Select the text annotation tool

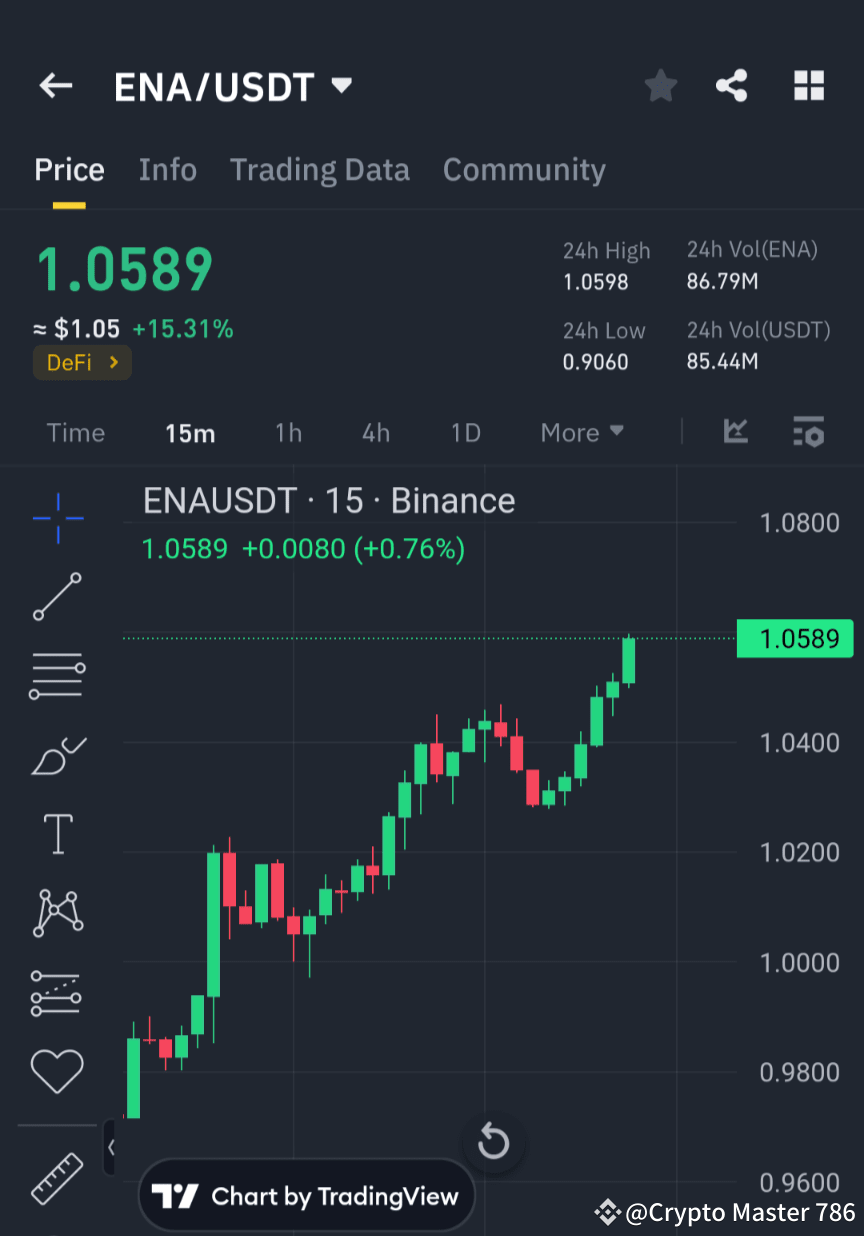click(x=57, y=833)
